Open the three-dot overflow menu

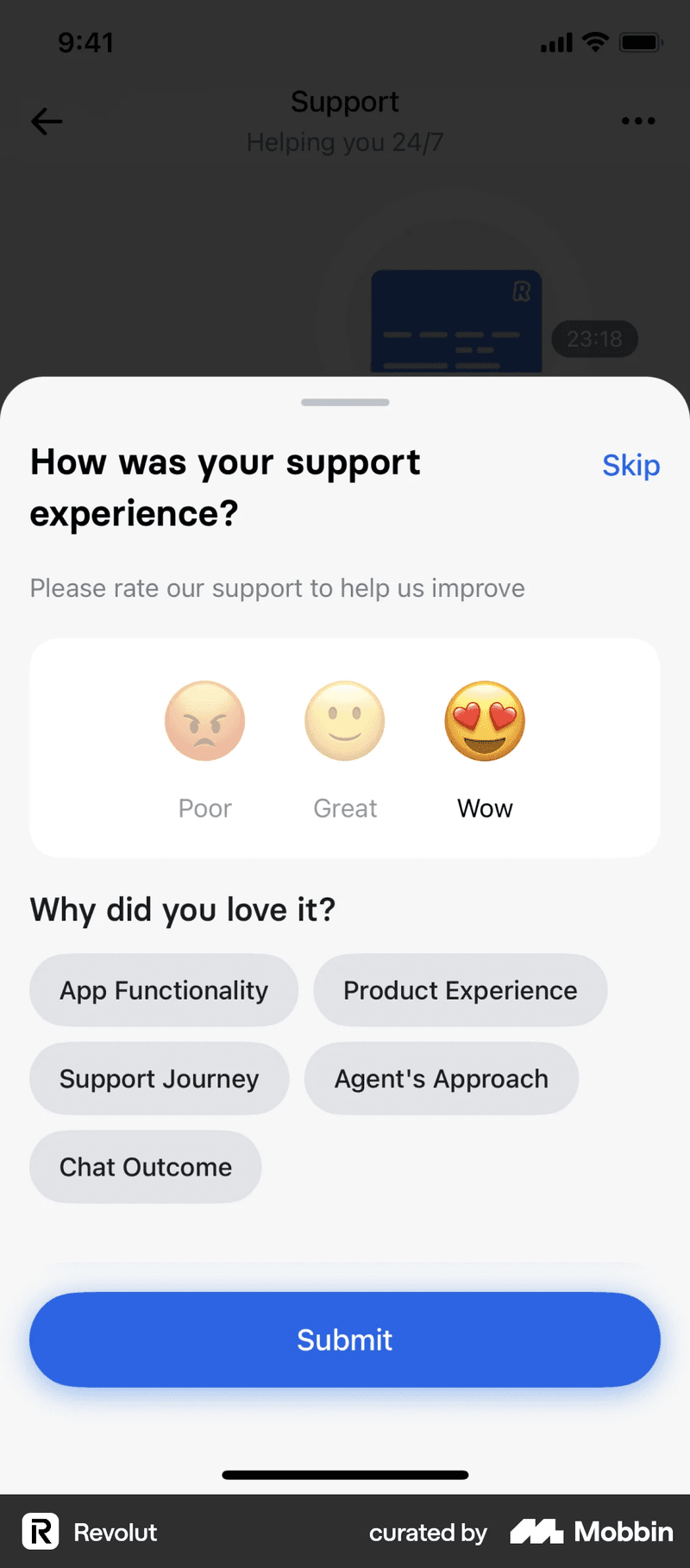coord(638,122)
